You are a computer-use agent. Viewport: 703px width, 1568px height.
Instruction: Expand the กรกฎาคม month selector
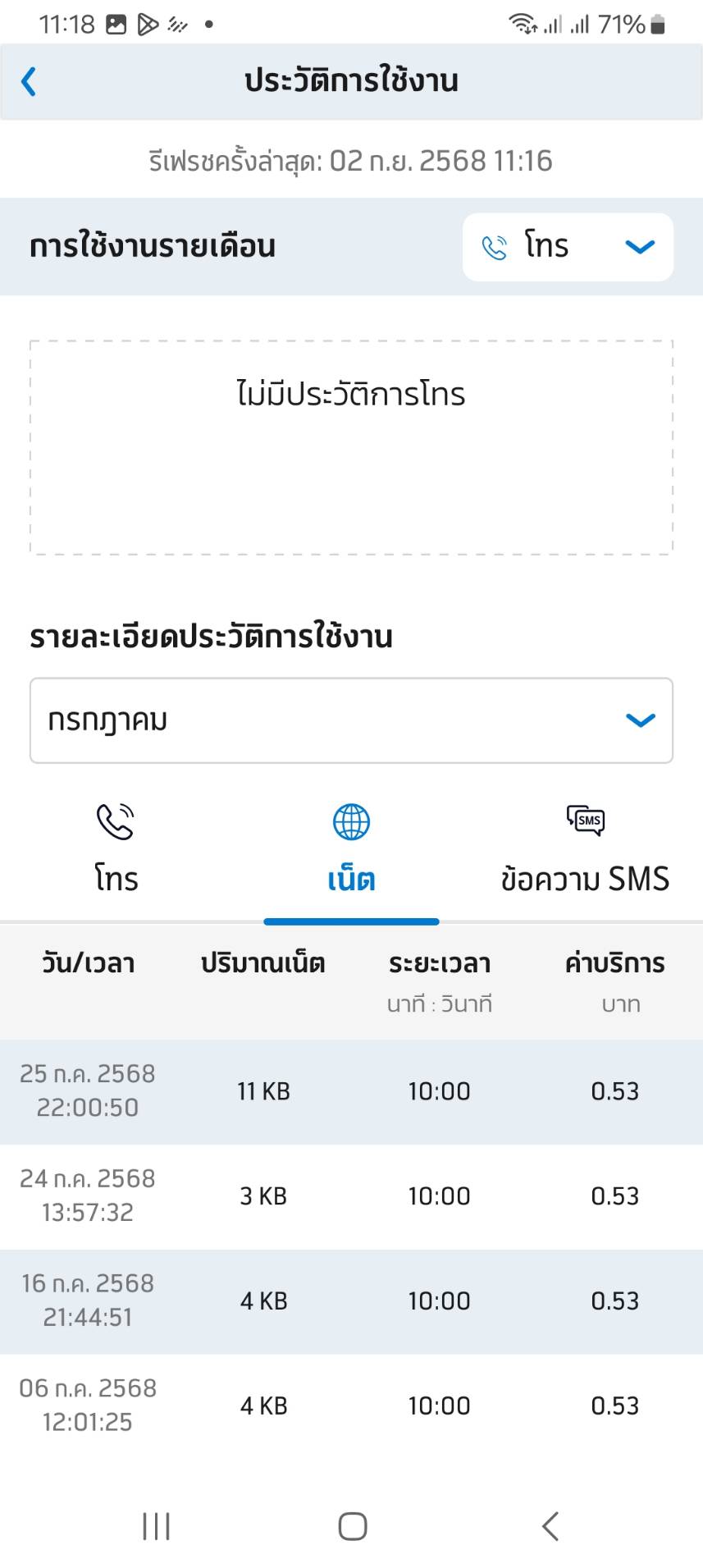351,720
